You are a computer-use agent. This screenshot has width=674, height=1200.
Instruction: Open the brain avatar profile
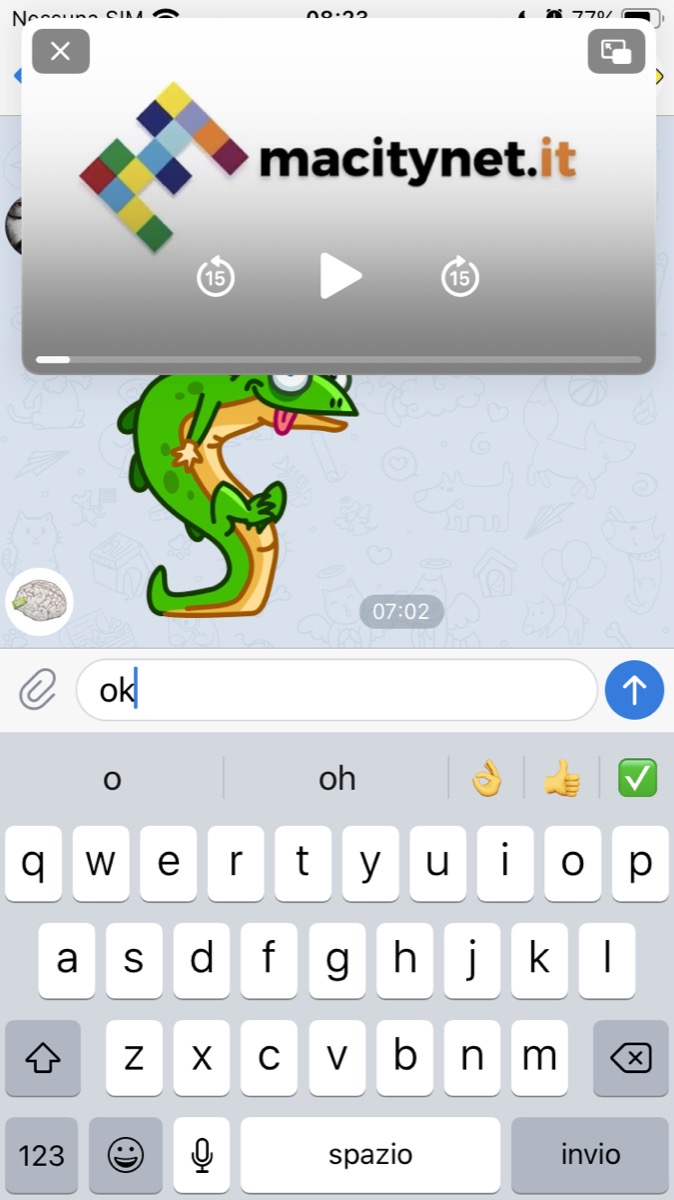click(x=39, y=602)
